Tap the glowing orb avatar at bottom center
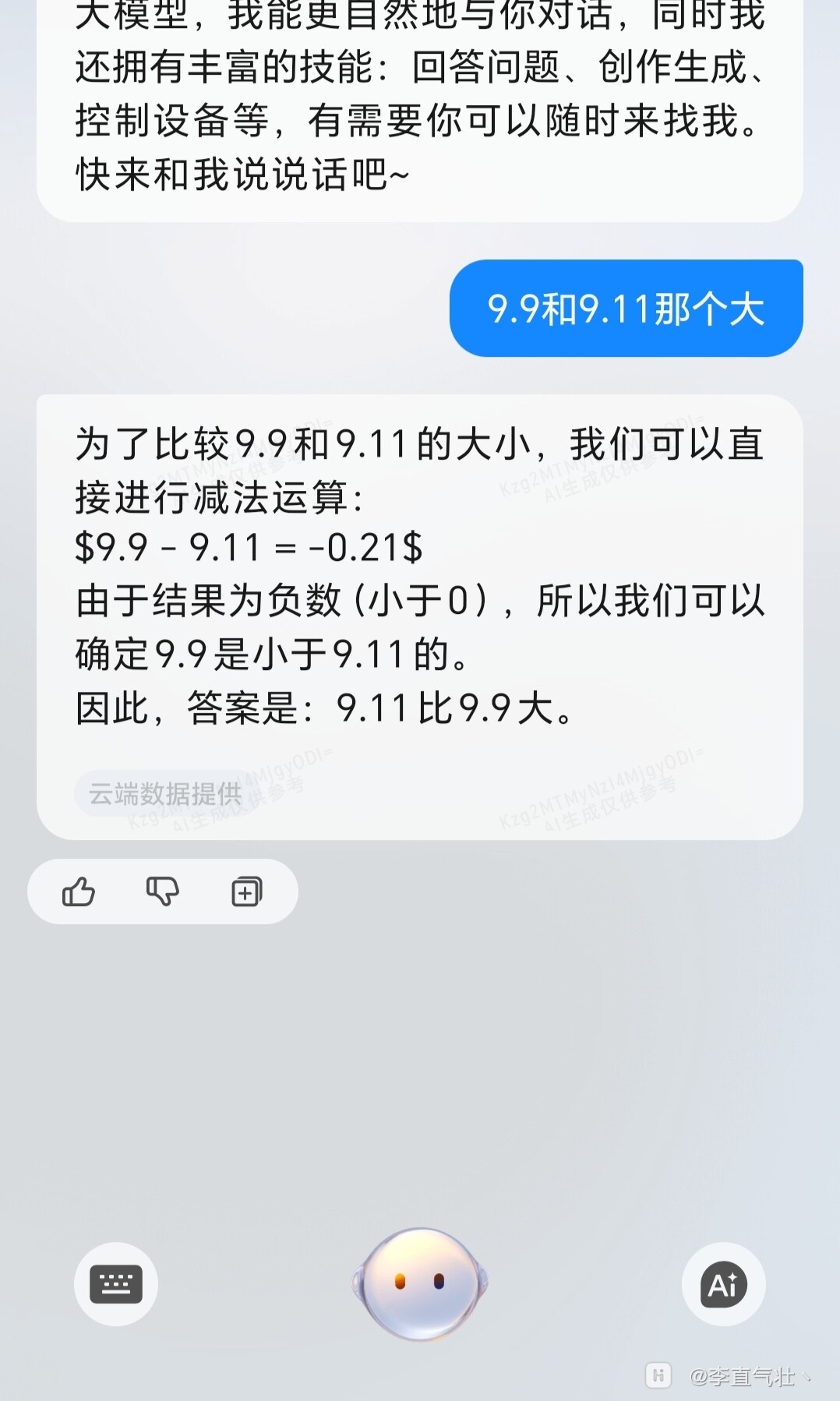 click(420, 1283)
